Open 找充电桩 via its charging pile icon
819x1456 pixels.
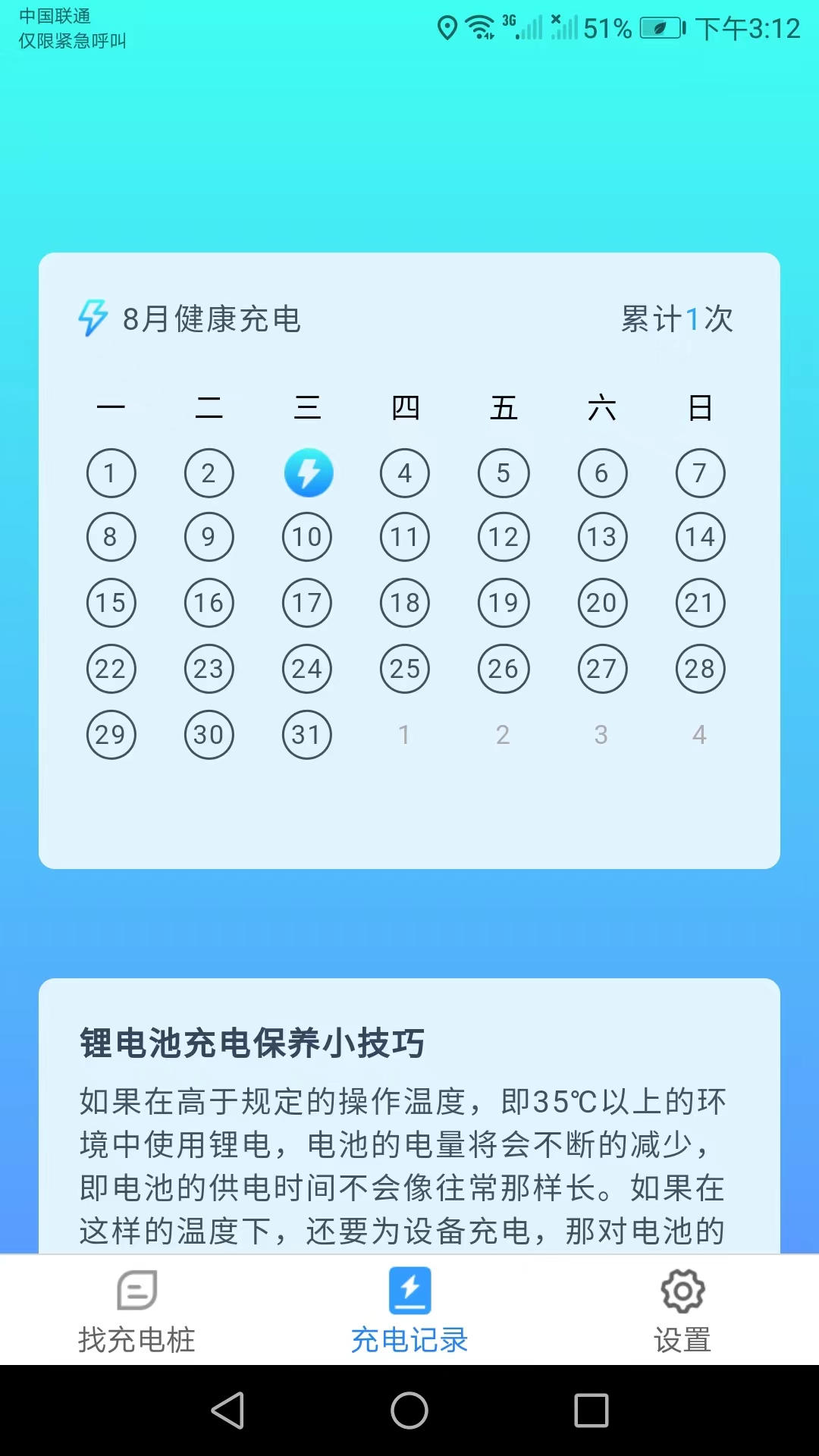point(136,1289)
